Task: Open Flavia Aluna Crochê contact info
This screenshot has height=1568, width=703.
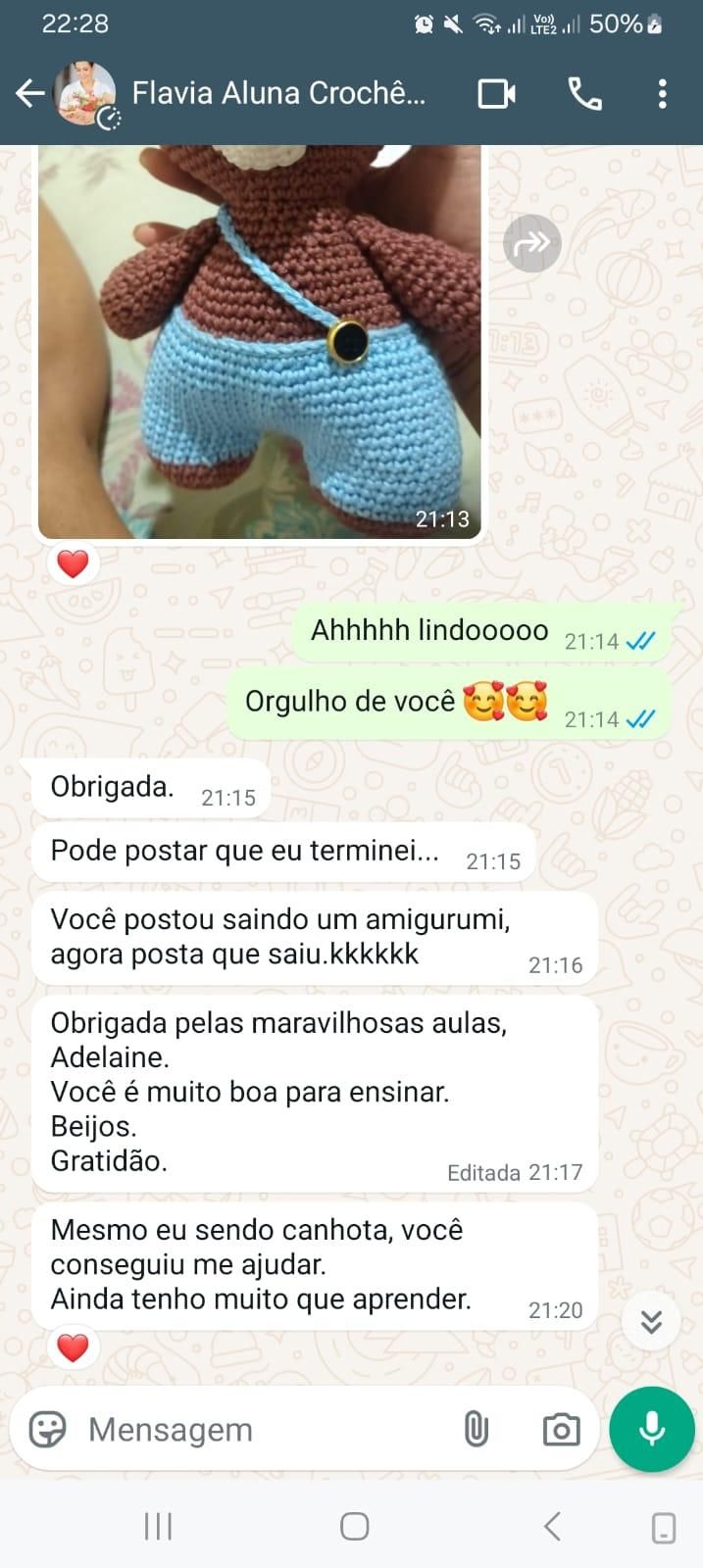Action: 278,94
